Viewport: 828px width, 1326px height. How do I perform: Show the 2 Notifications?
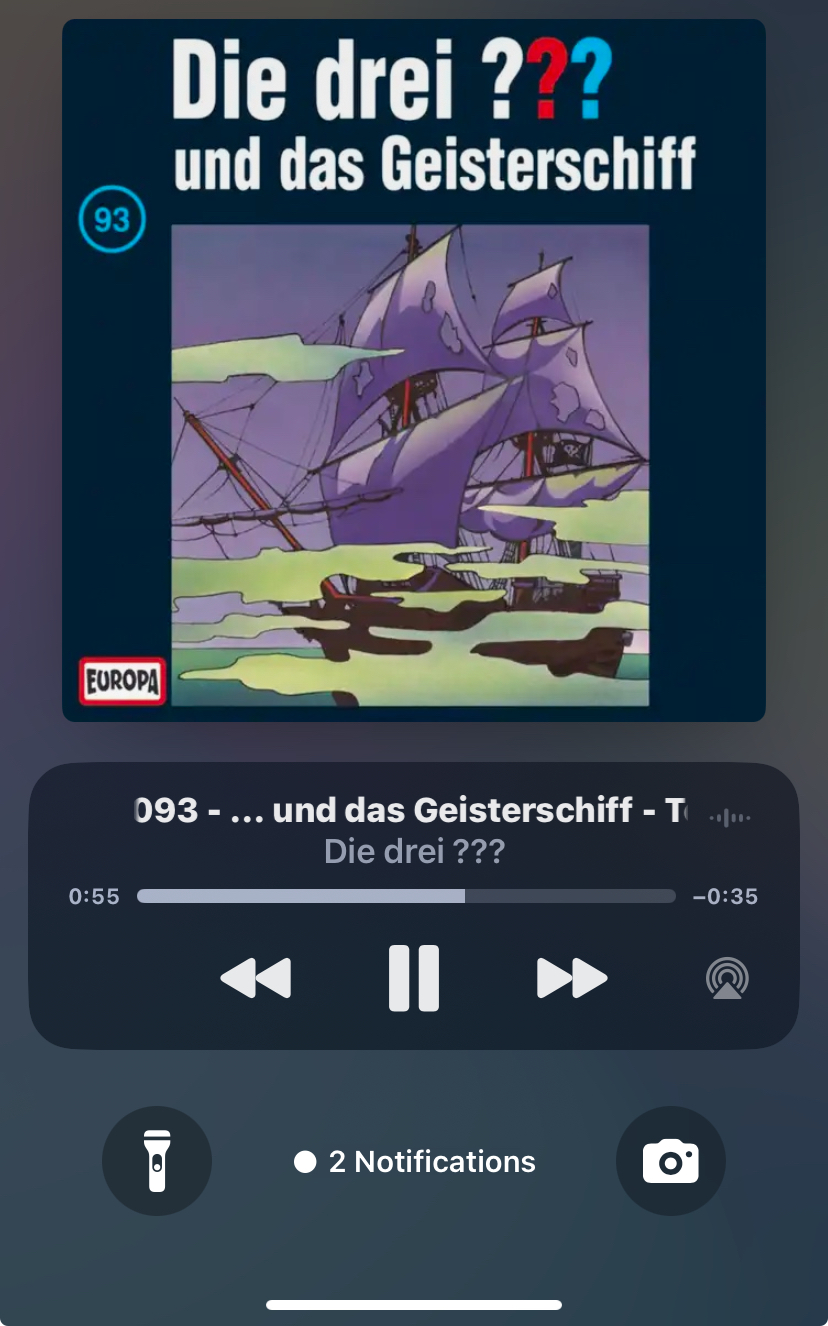click(x=415, y=1162)
